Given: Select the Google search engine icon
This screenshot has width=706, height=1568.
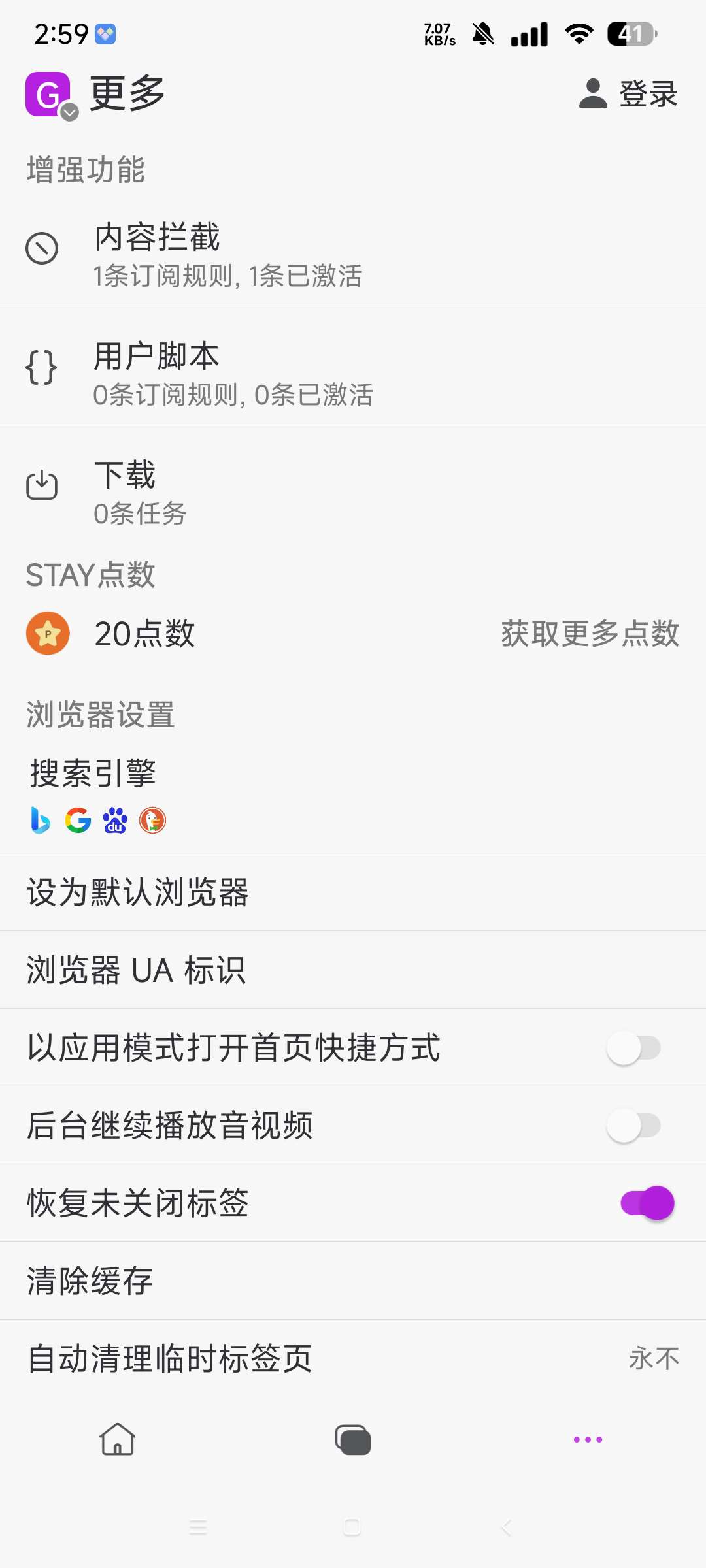Looking at the screenshot, I should 77,821.
